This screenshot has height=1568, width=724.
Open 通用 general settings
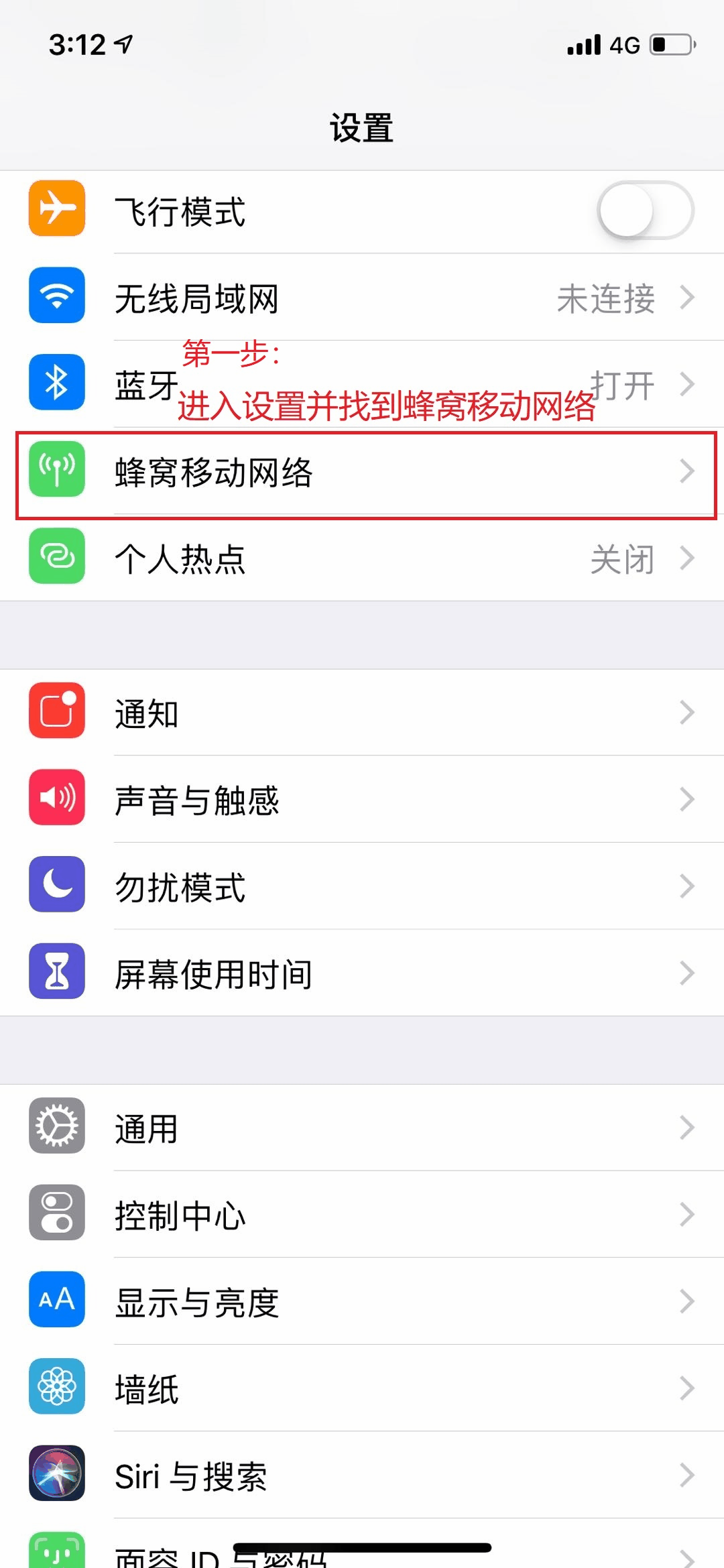pyautogui.click(x=362, y=1128)
